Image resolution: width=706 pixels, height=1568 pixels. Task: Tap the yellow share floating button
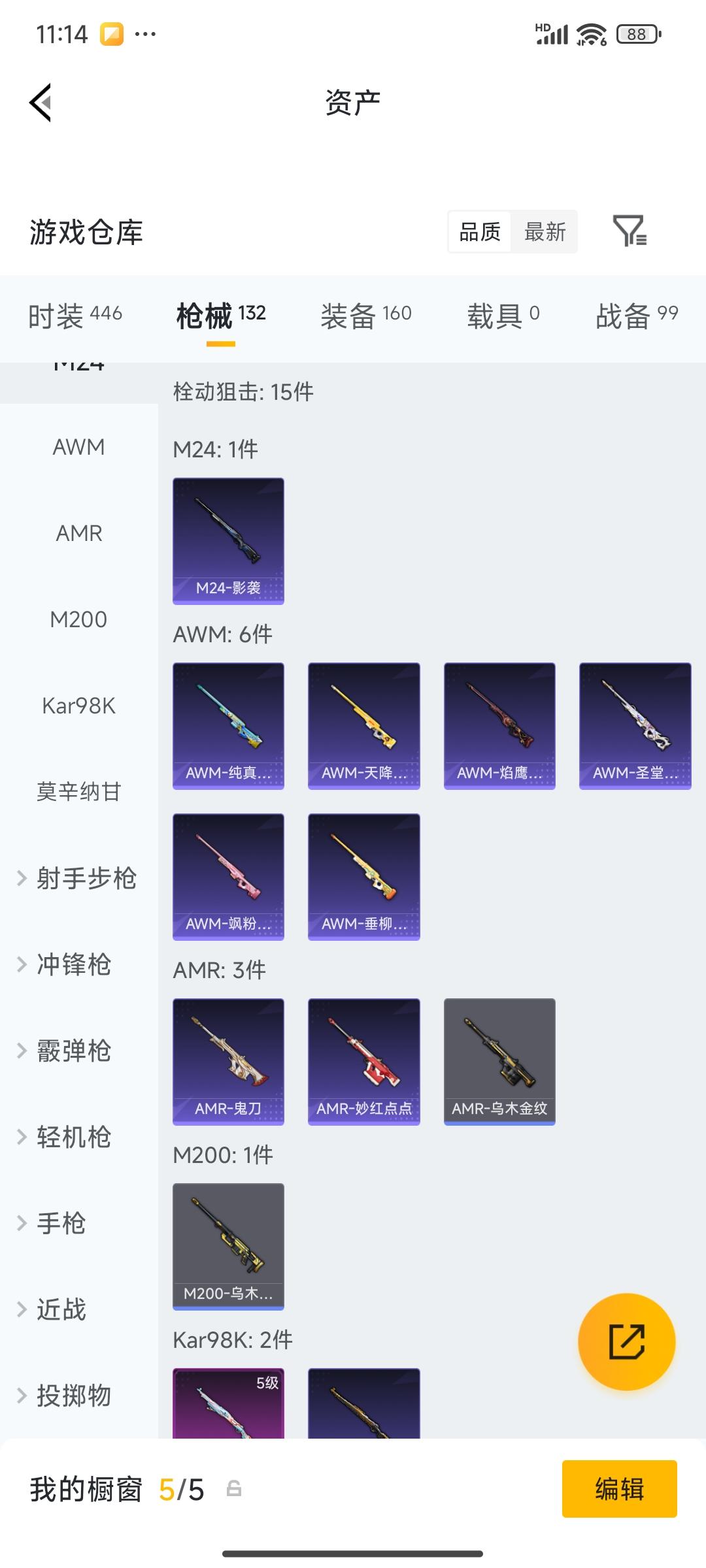[x=626, y=1341]
